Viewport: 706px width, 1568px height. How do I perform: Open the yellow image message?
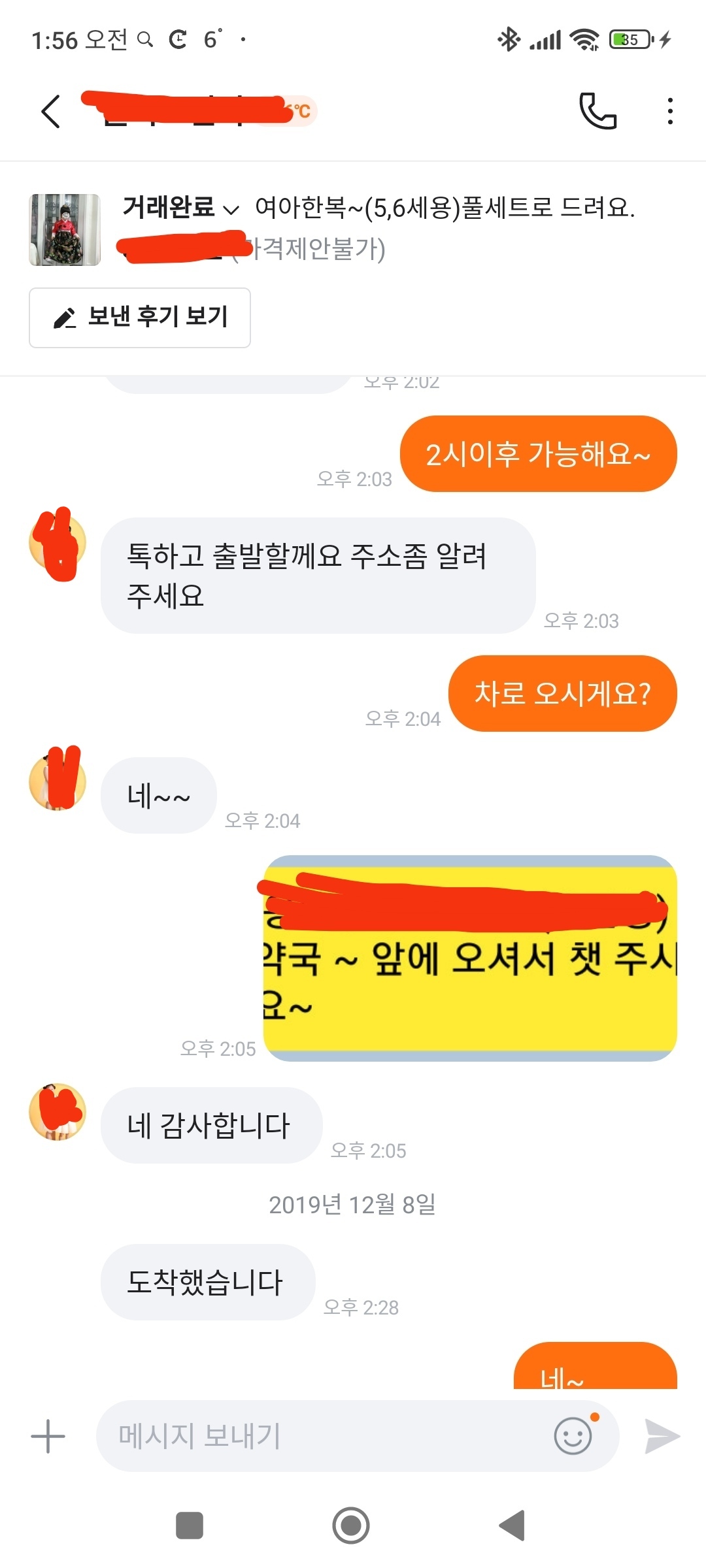[470, 958]
